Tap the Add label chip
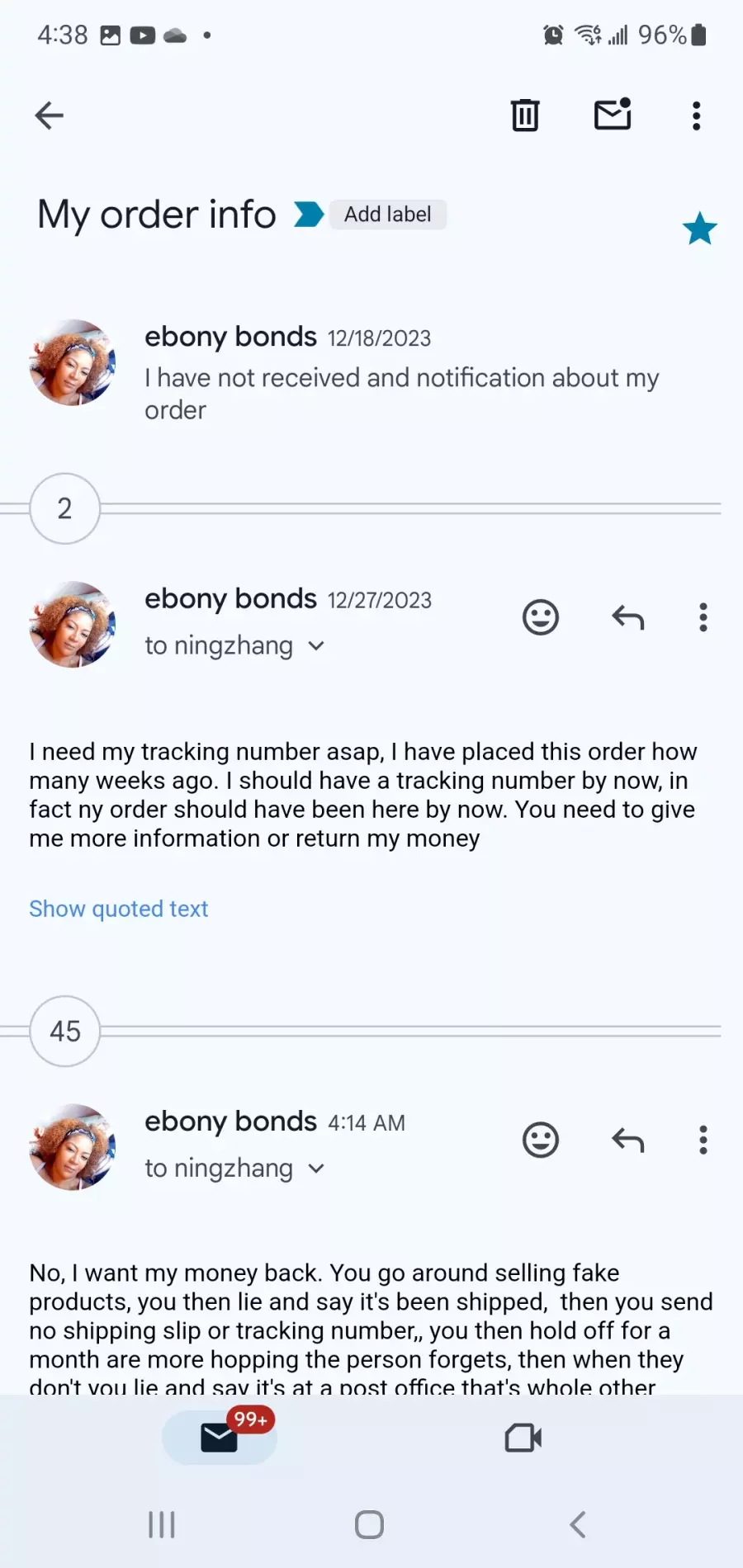 388,215
